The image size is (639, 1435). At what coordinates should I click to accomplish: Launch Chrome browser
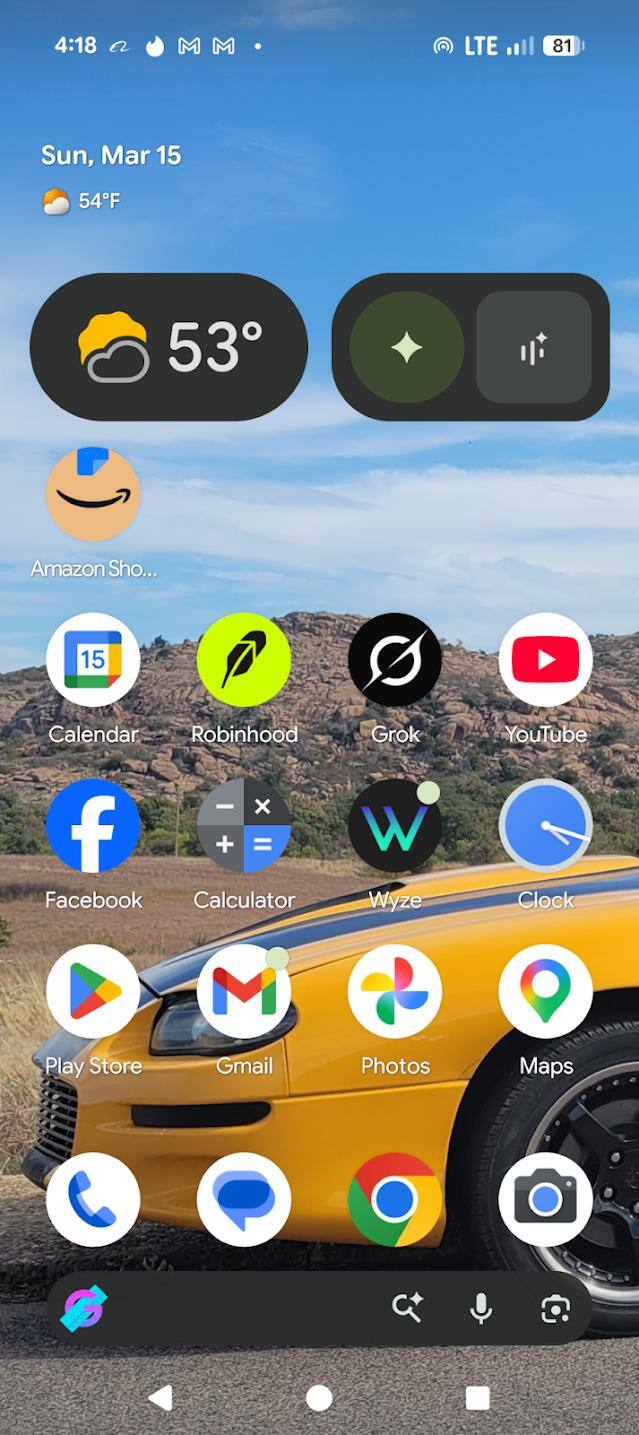tap(395, 1199)
